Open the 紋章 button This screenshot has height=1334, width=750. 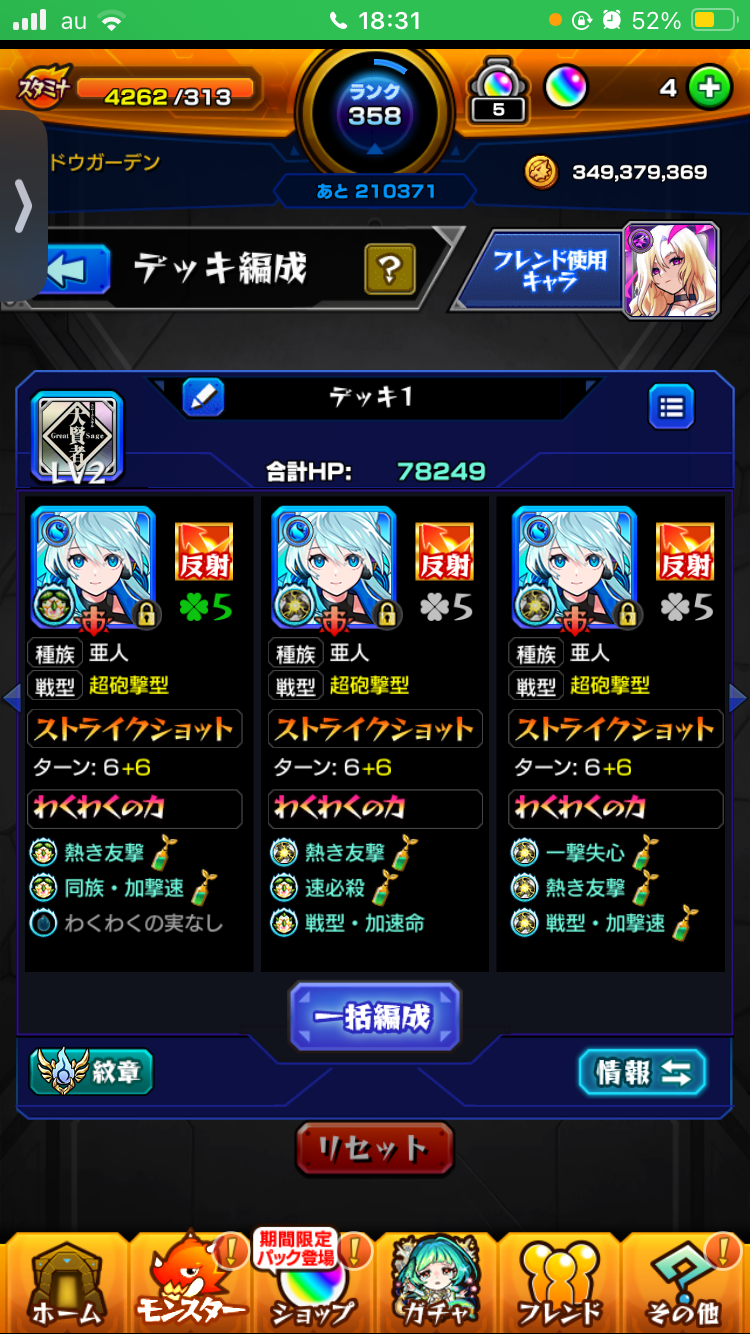[x=92, y=1072]
